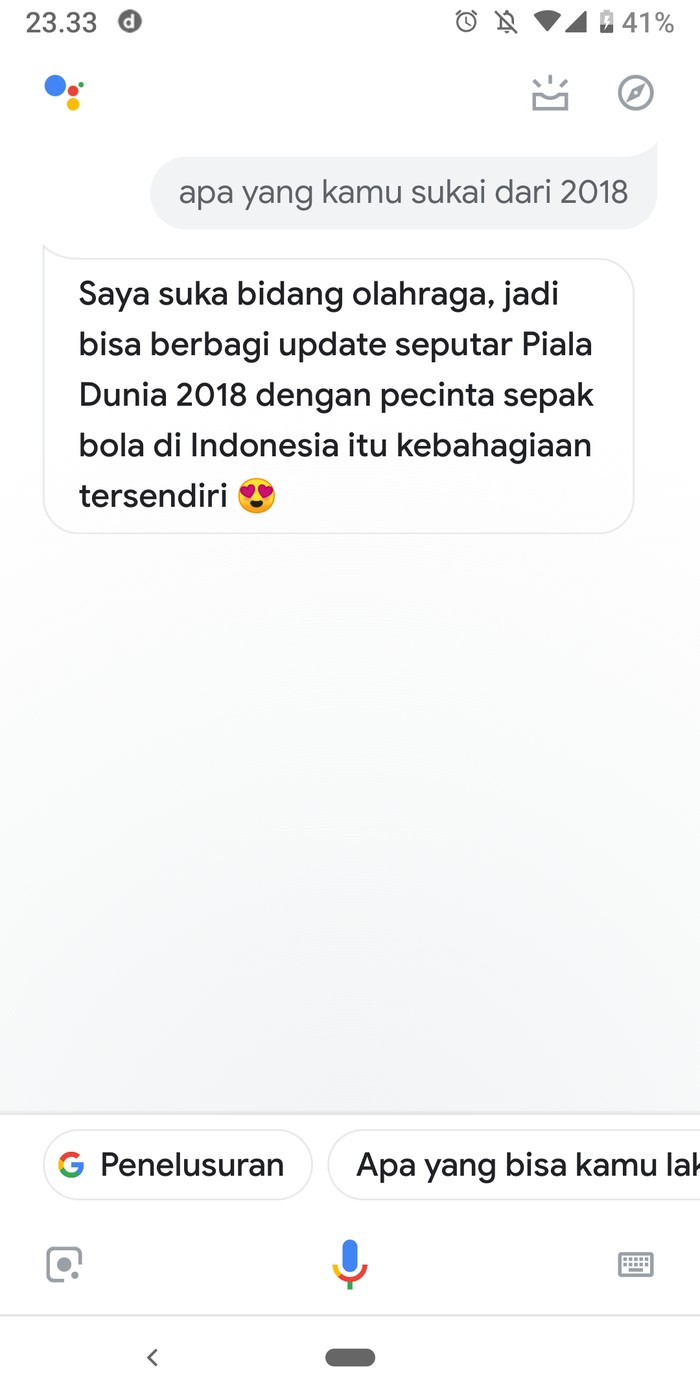
Task: Open Google Lens camera icon
Action: coord(64,1265)
